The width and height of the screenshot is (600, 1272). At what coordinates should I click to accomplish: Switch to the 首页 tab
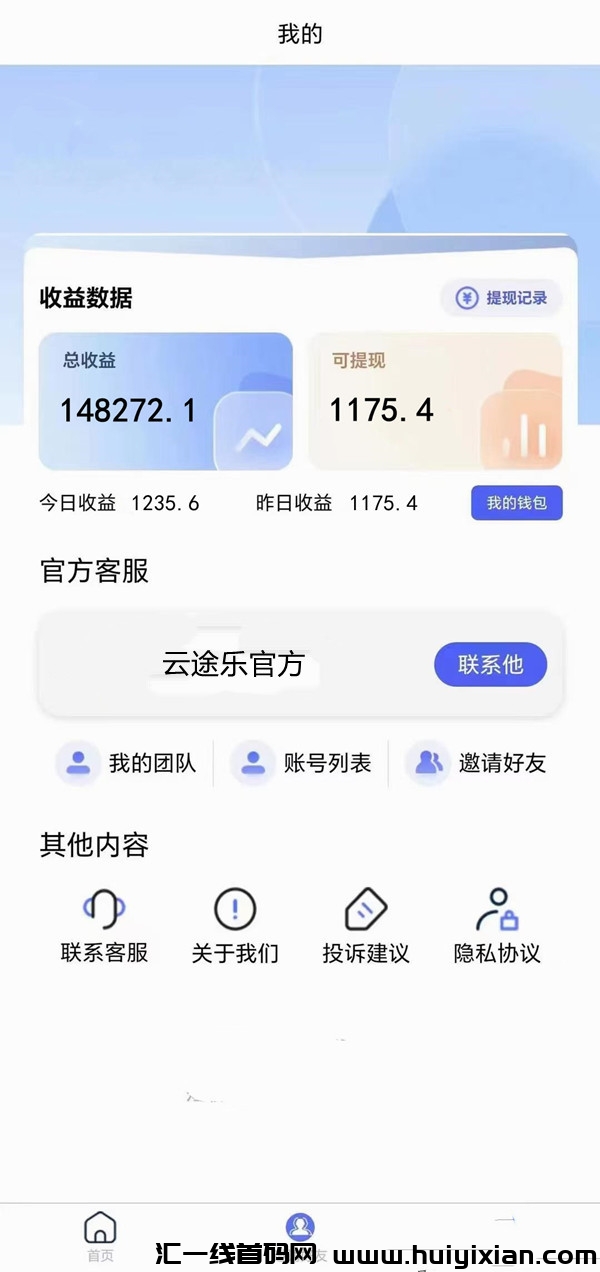tap(100, 1236)
